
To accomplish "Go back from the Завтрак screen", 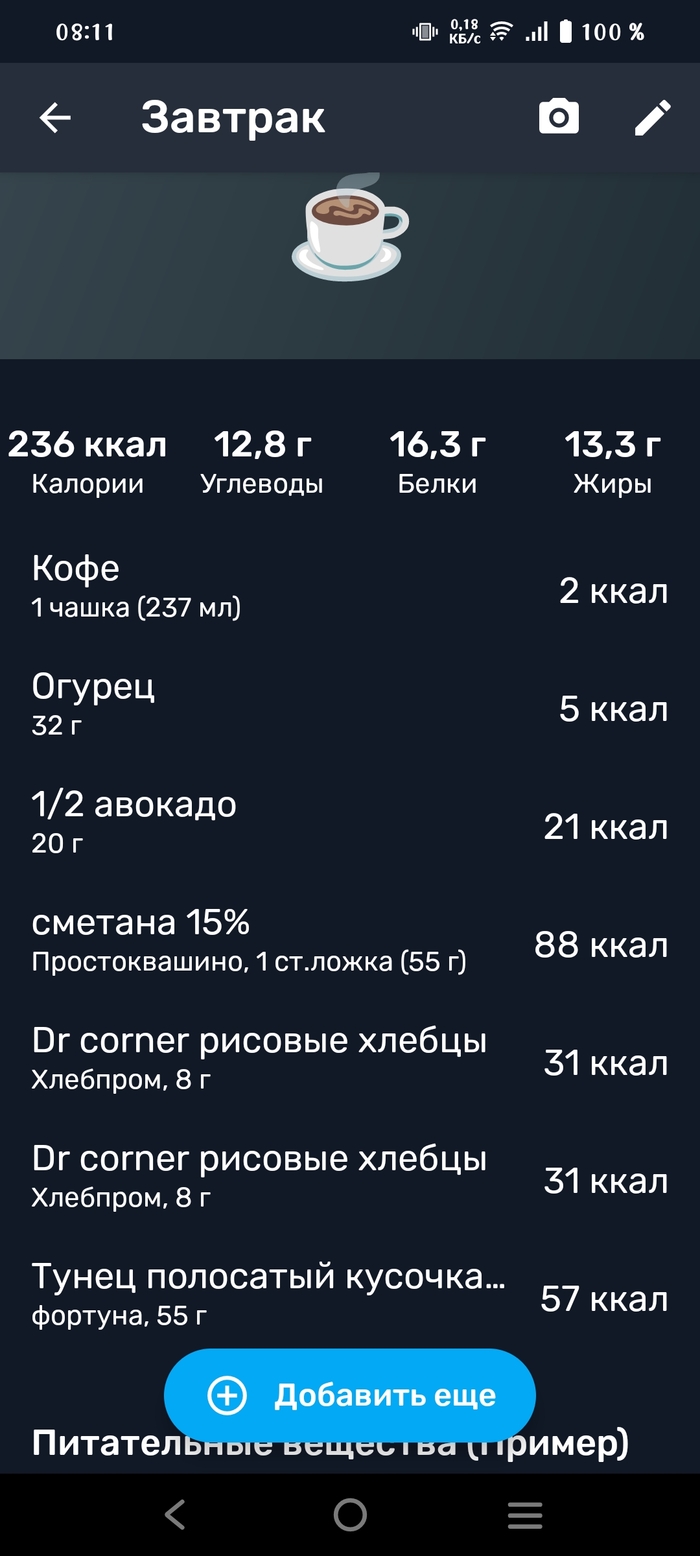I will pyautogui.click(x=55, y=118).
